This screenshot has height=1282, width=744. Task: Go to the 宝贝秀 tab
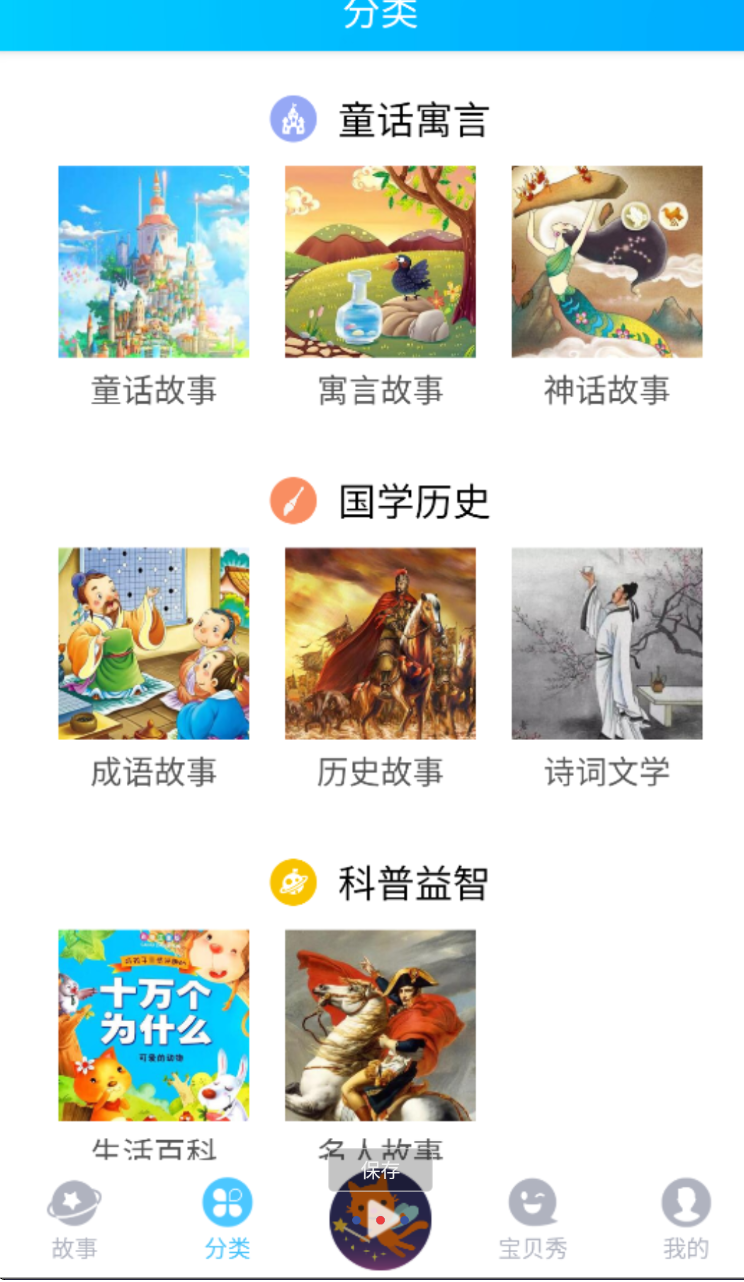click(x=533, y=1218)
